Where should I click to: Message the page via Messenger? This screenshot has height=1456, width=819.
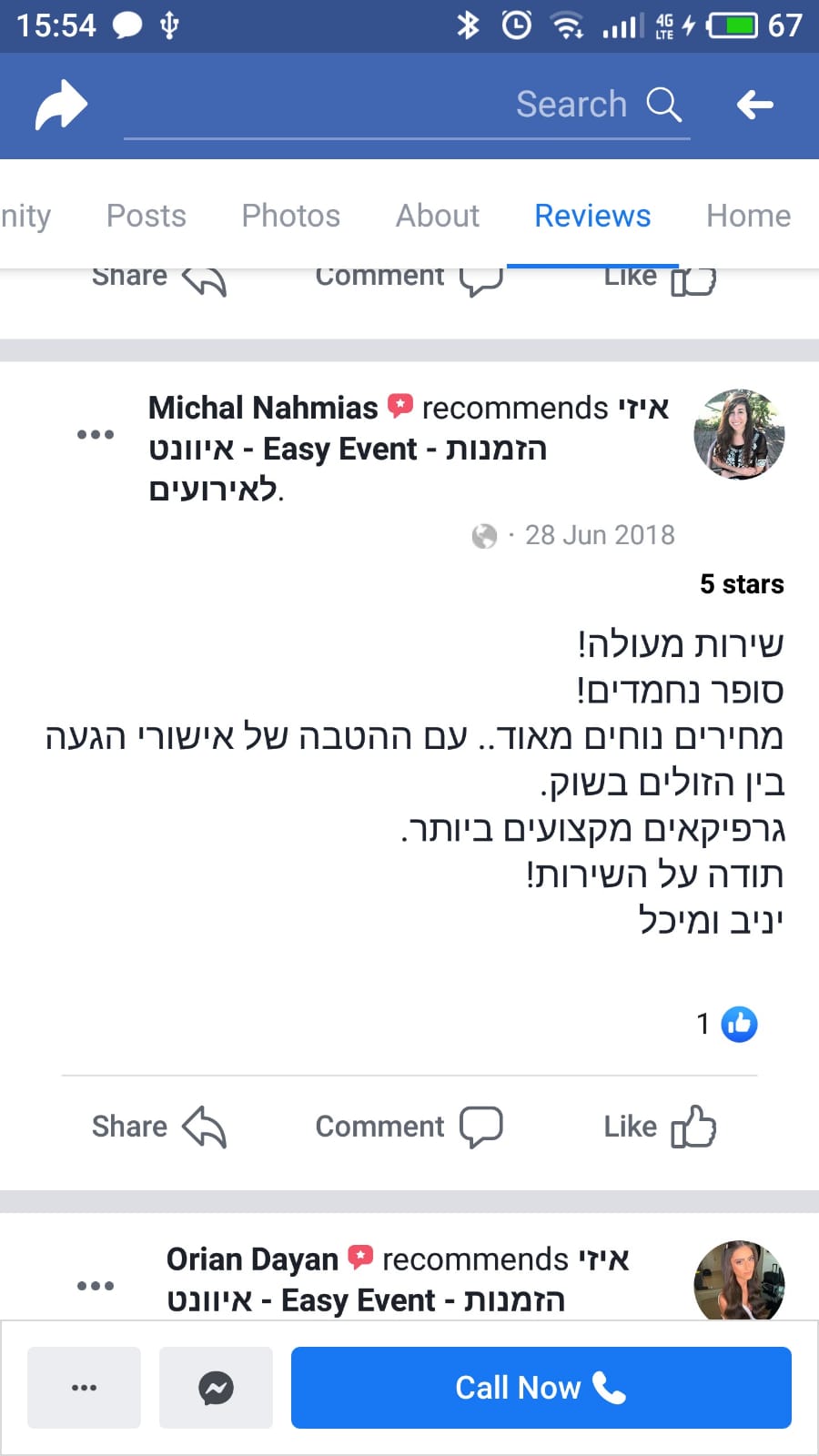pos(216,1388)
